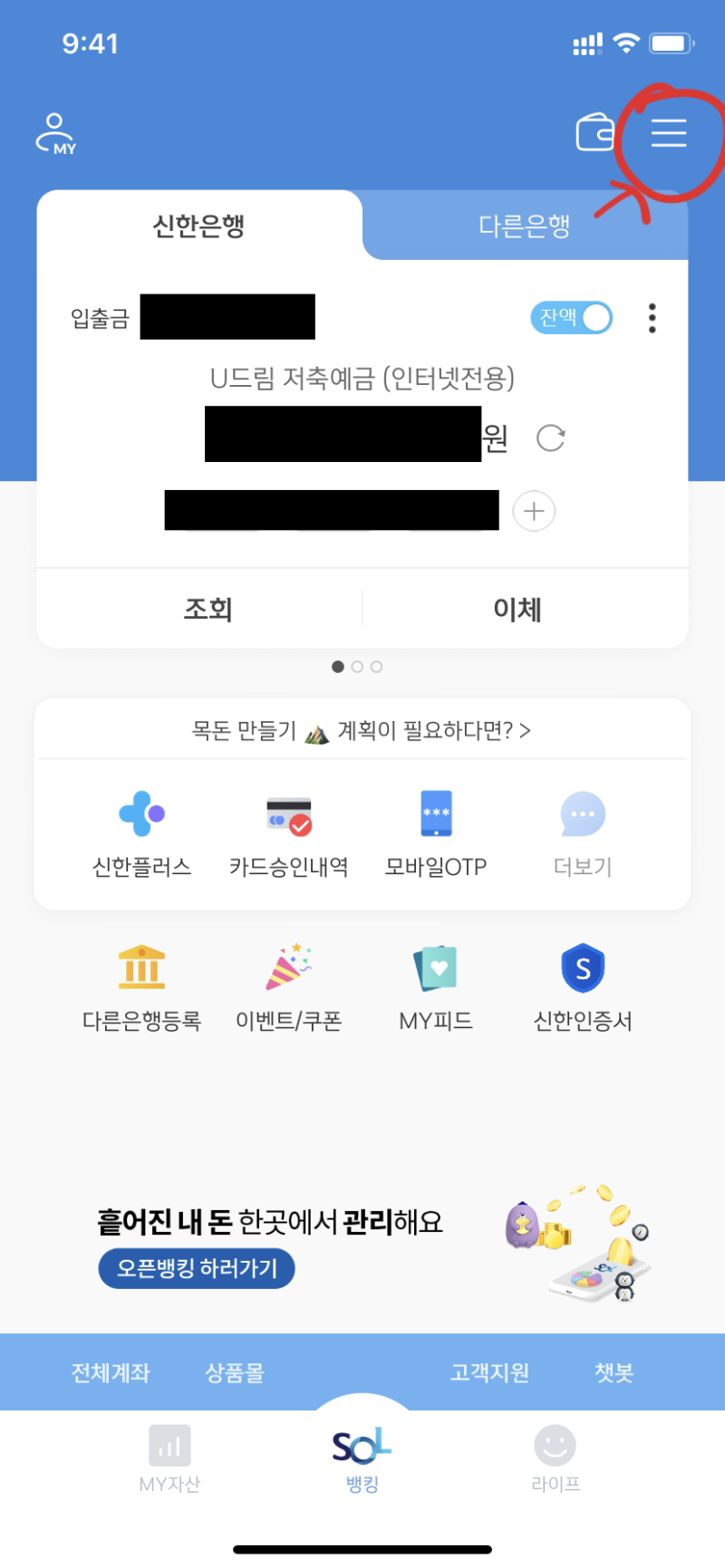Open the 목돈 만들기 planning link
The height and width of the screenshot is (1568, 725).
point(362,727)
